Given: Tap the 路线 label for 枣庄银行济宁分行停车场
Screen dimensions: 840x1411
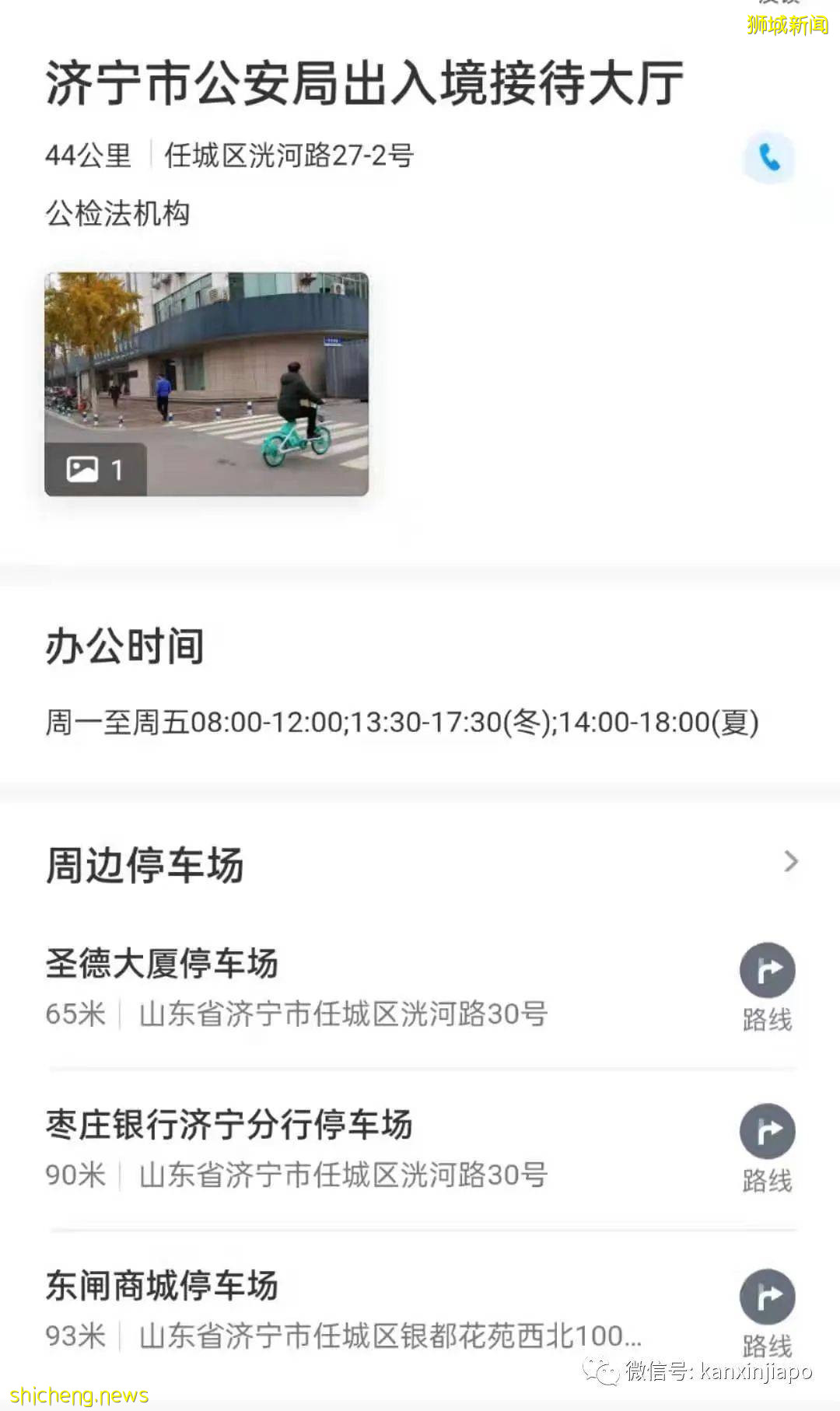Looking at the screenshot, I should tap(769, 1178).
